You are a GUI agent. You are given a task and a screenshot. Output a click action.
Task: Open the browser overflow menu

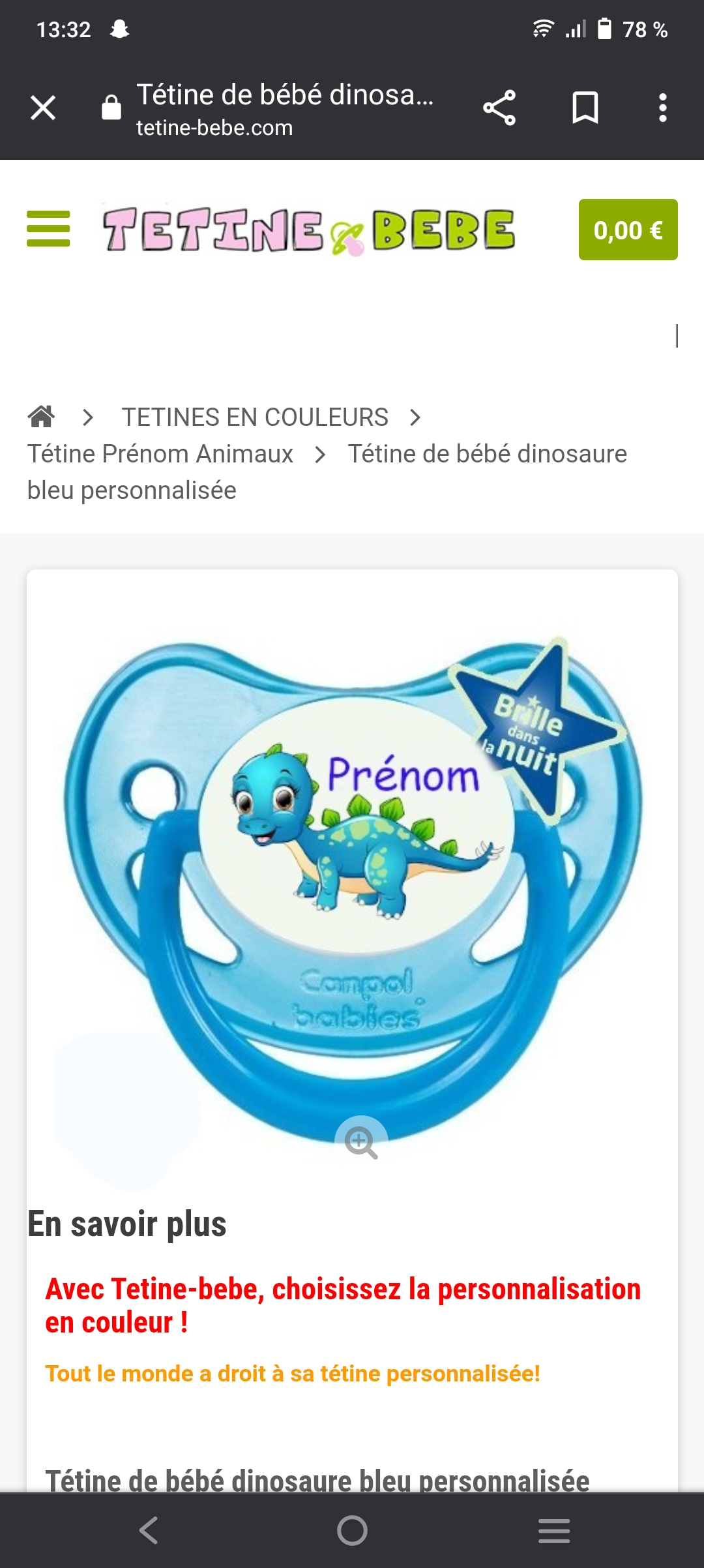pos(662,108)
